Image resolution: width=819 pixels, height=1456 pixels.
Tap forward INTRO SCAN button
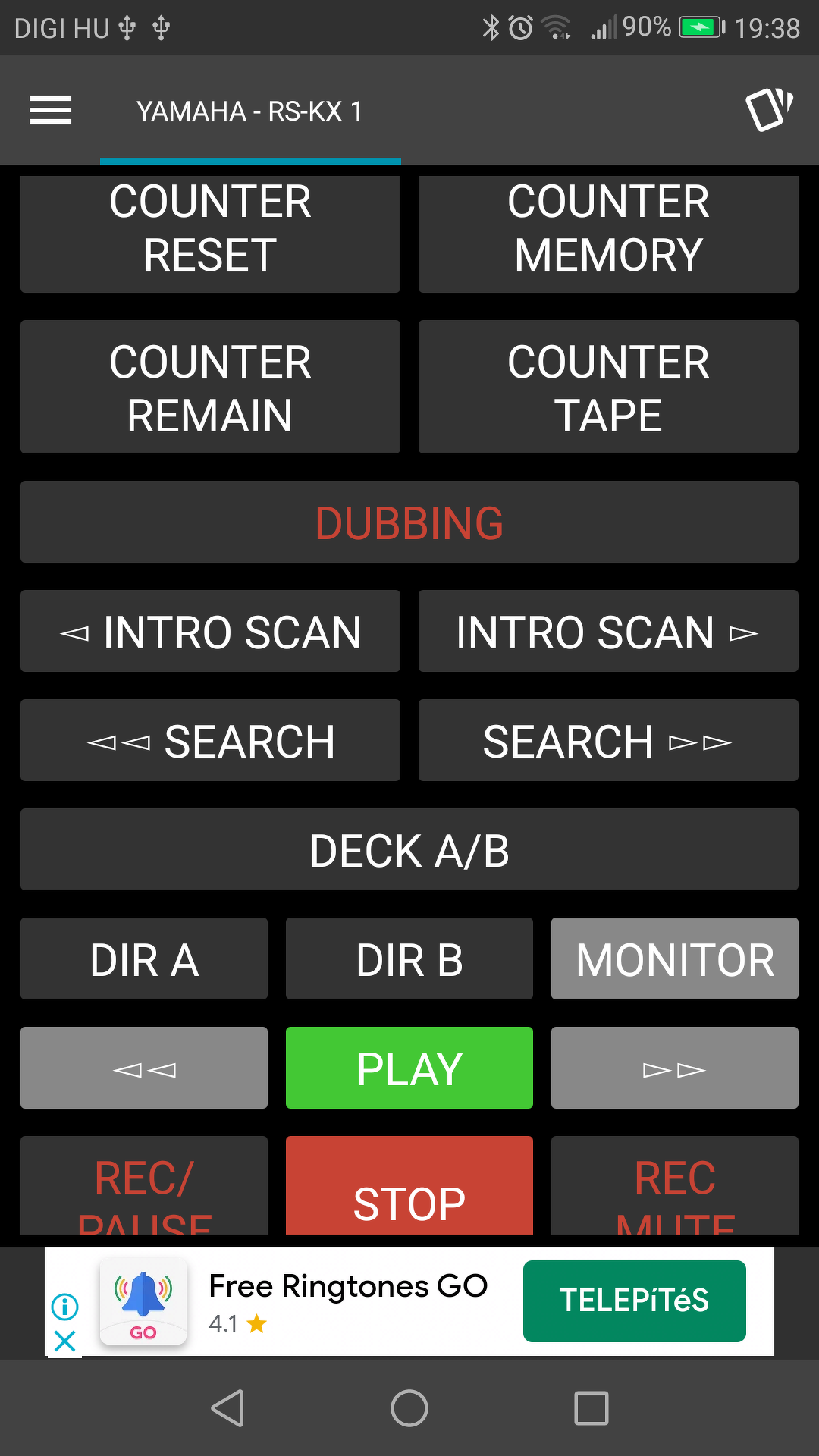point(608,631)
